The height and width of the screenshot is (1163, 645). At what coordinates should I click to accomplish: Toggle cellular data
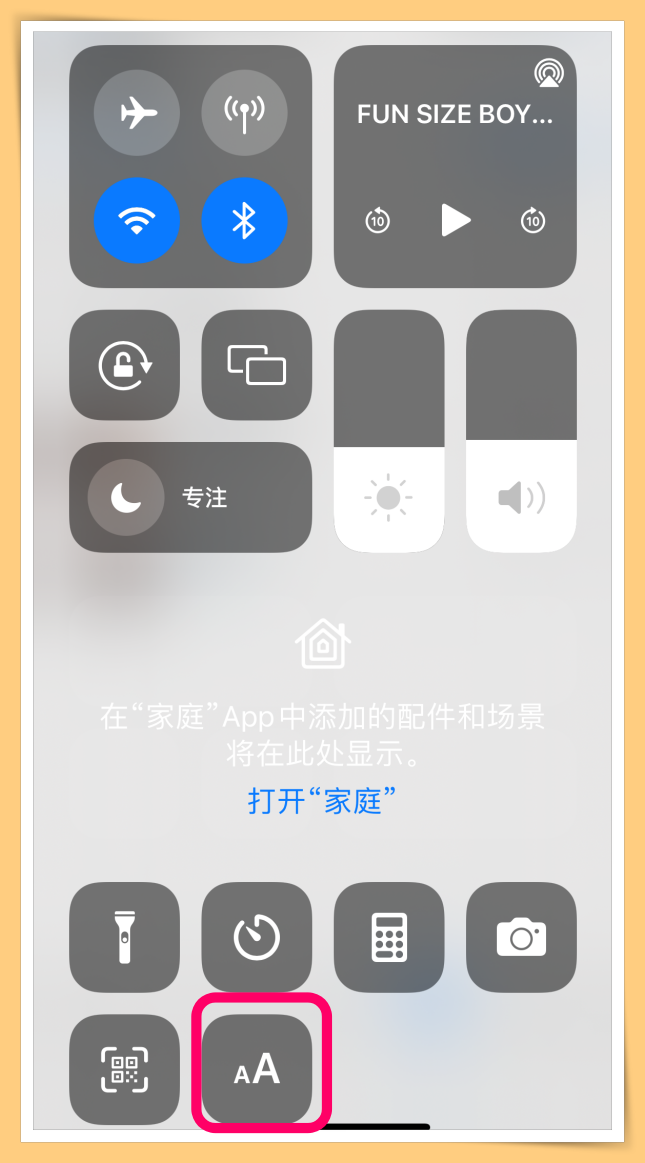(244, 113)
